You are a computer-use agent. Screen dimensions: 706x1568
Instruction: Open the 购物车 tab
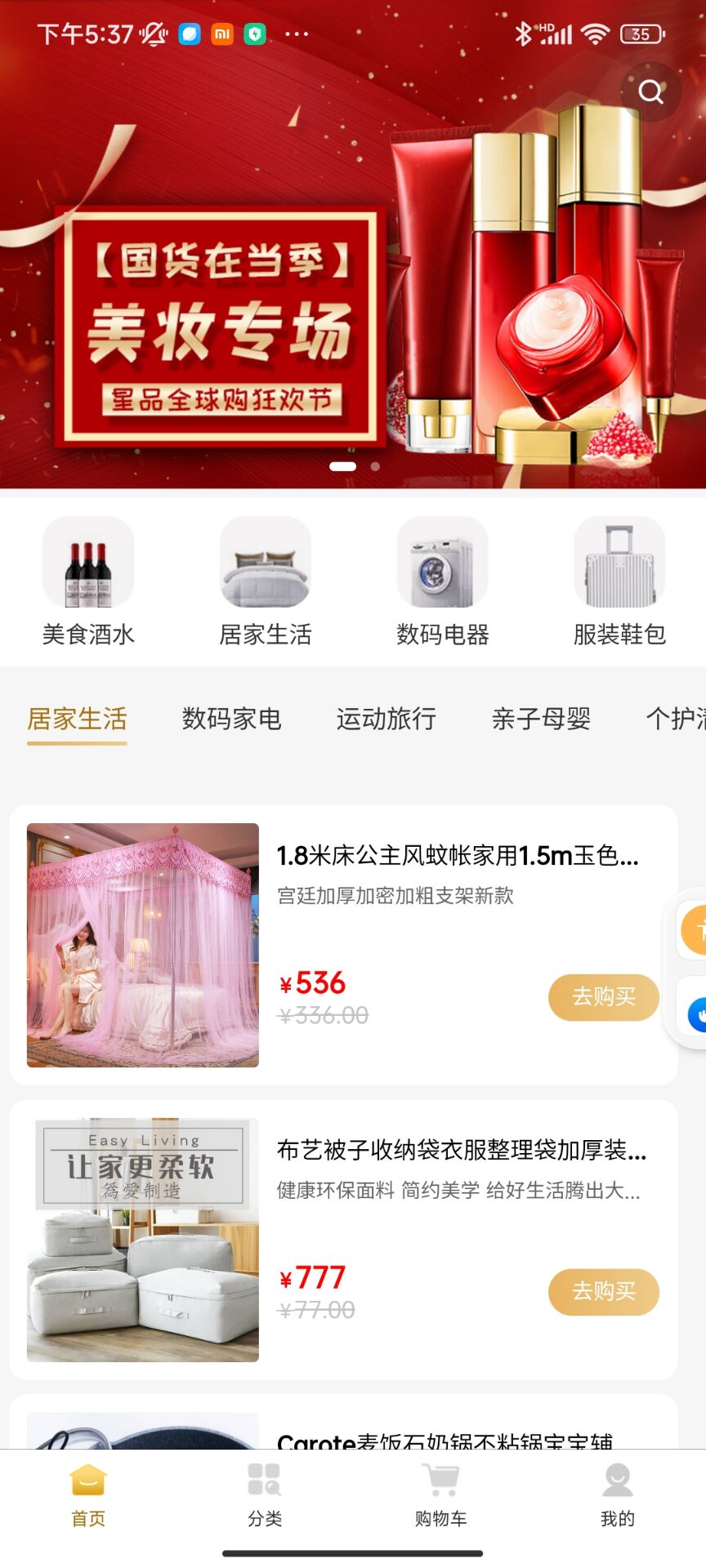(441, 1494)
